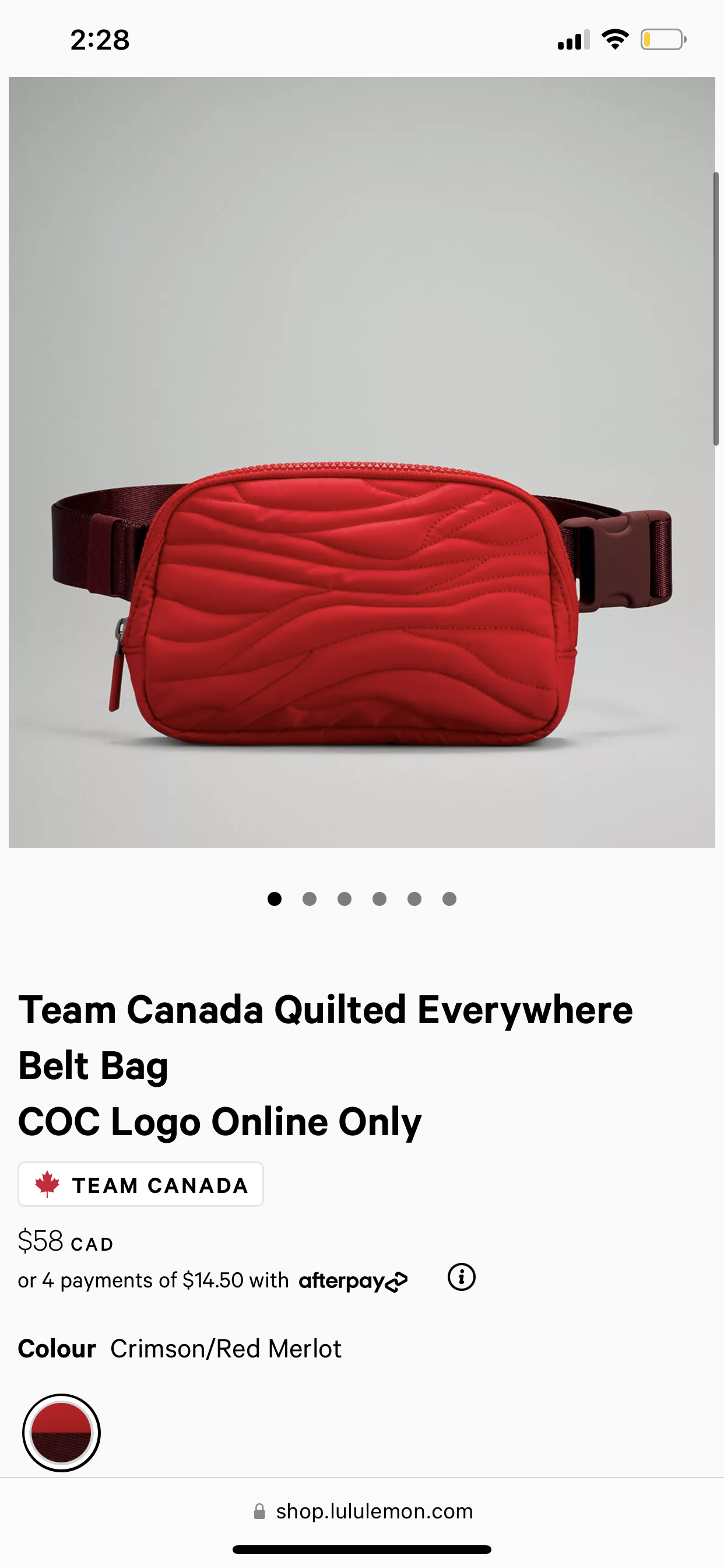Jump to the last image dot
This screenshot has width=724, height=1568.
(x=449, y=899)
